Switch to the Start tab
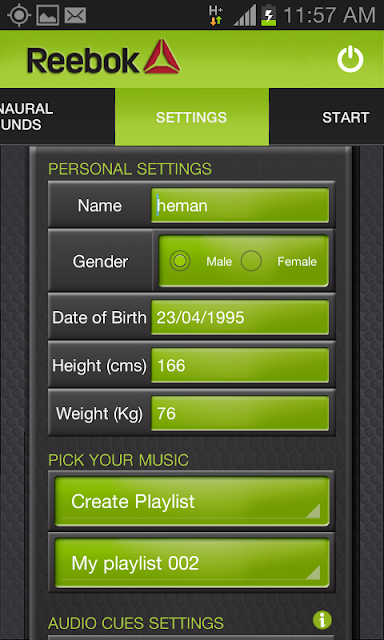 click(x=326, y=117)
